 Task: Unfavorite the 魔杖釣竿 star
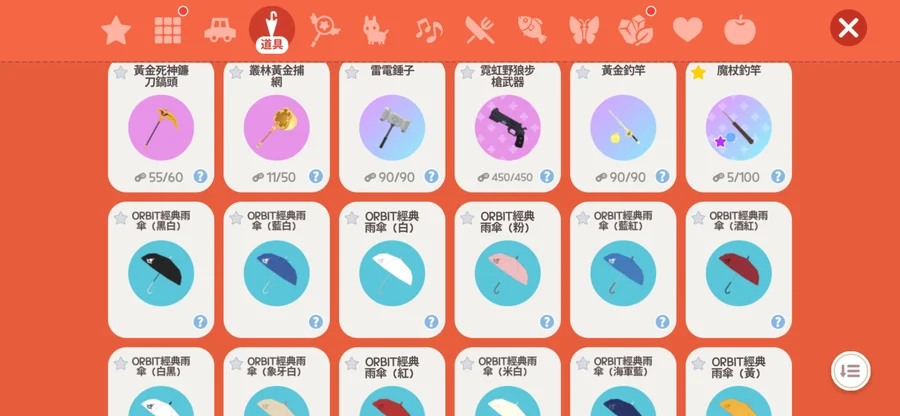[x=698, y=72]
